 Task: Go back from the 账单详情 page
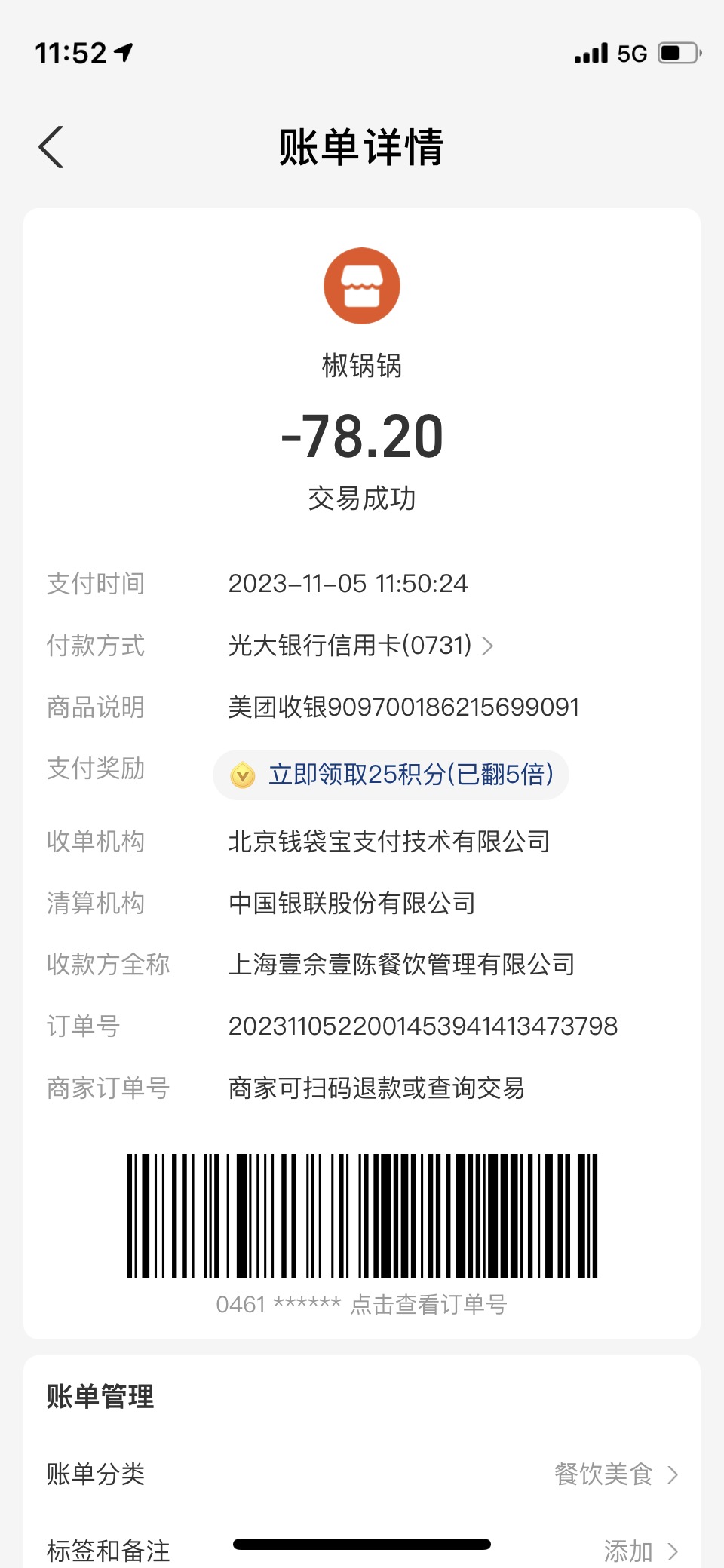(51, 147)
